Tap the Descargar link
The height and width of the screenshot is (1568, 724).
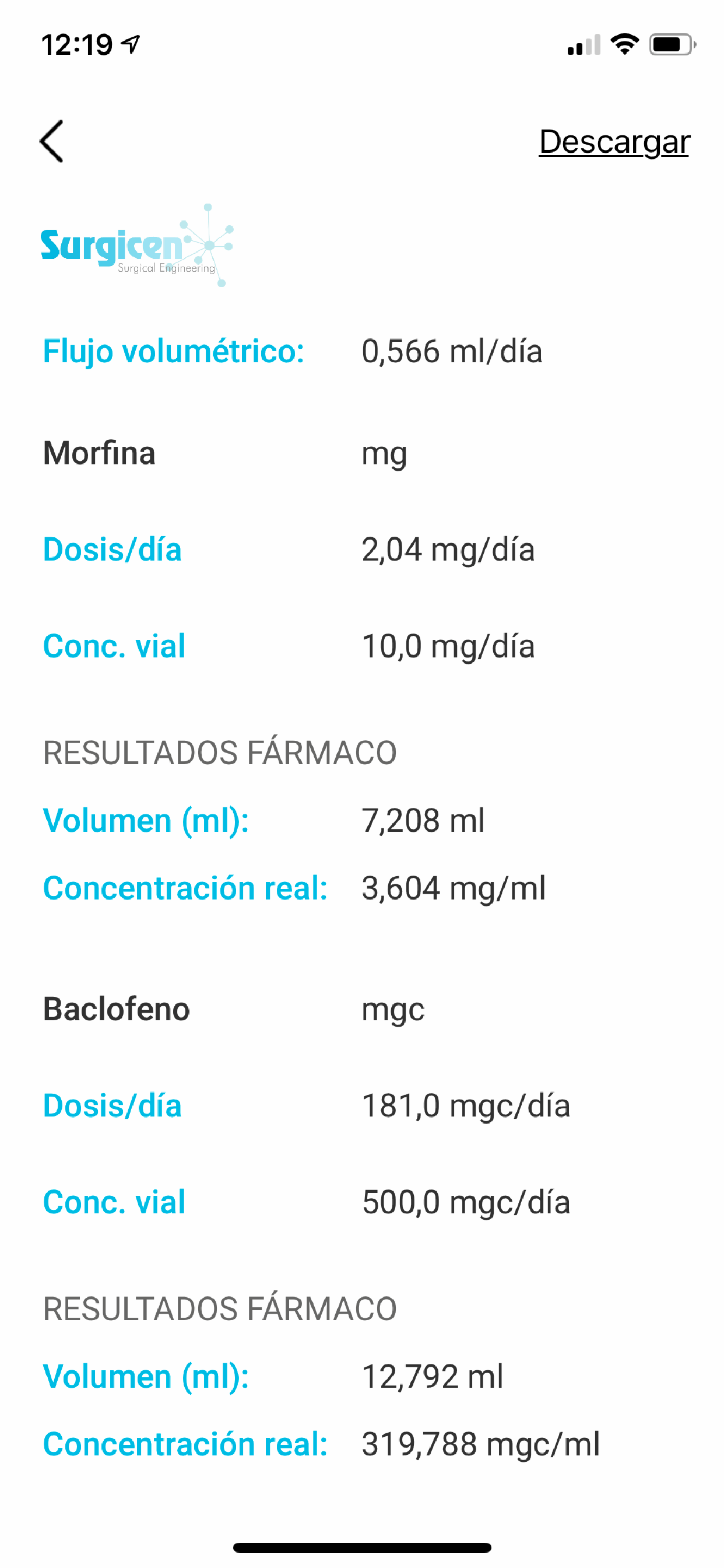click(614, 142)
